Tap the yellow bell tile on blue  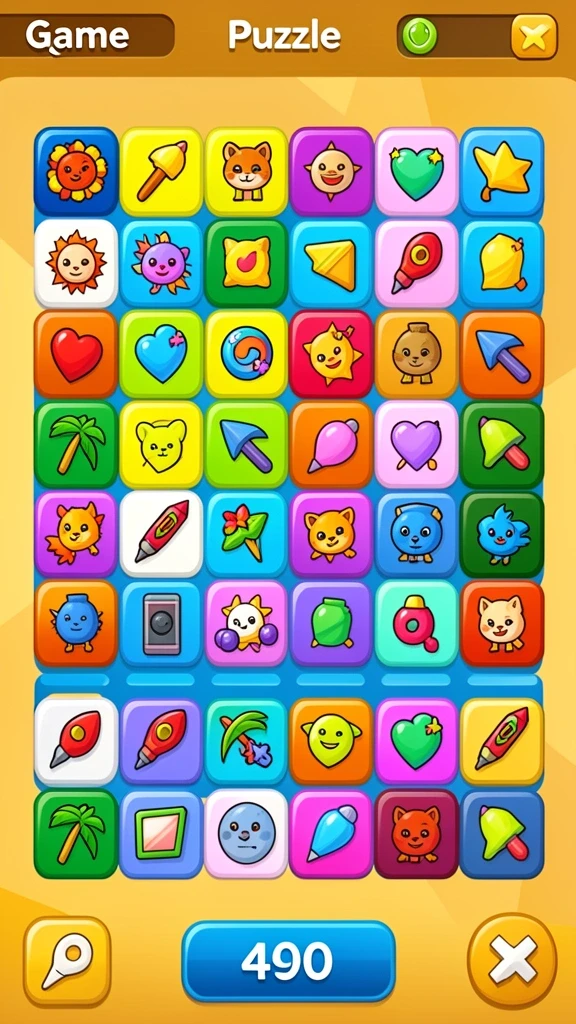[502, 263]
